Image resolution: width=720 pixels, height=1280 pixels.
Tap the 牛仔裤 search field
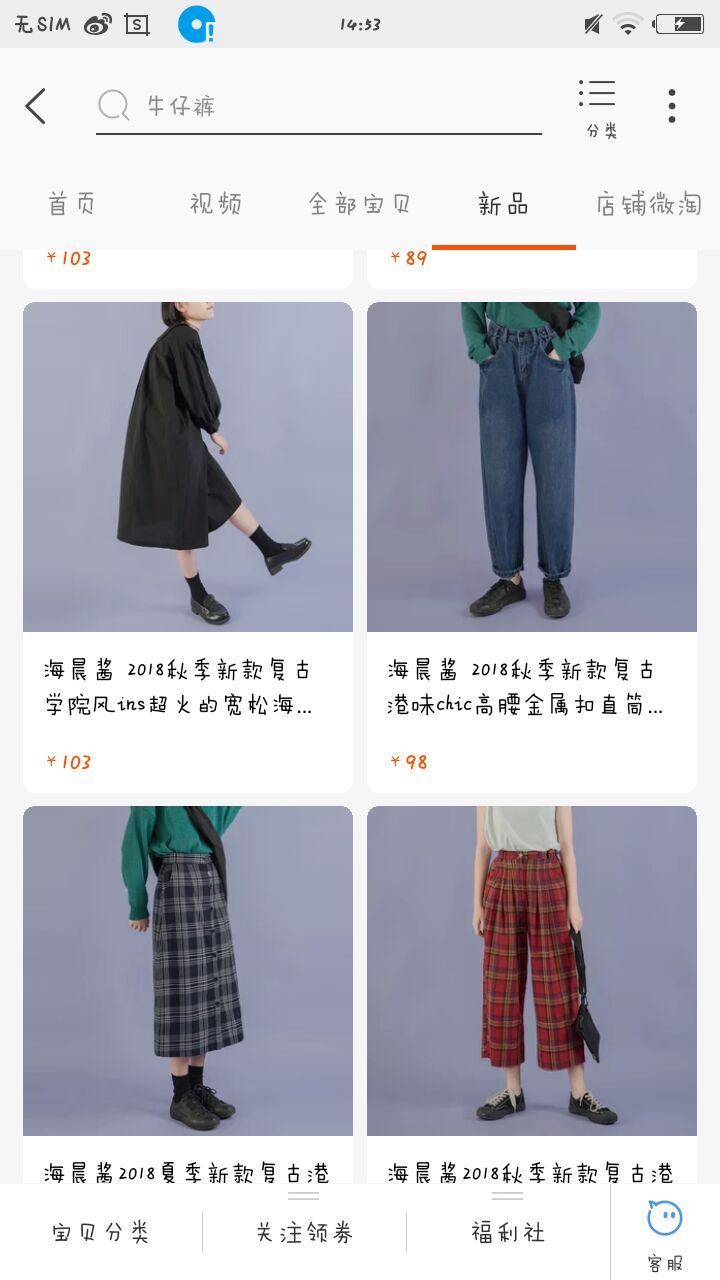click(320, 106)
